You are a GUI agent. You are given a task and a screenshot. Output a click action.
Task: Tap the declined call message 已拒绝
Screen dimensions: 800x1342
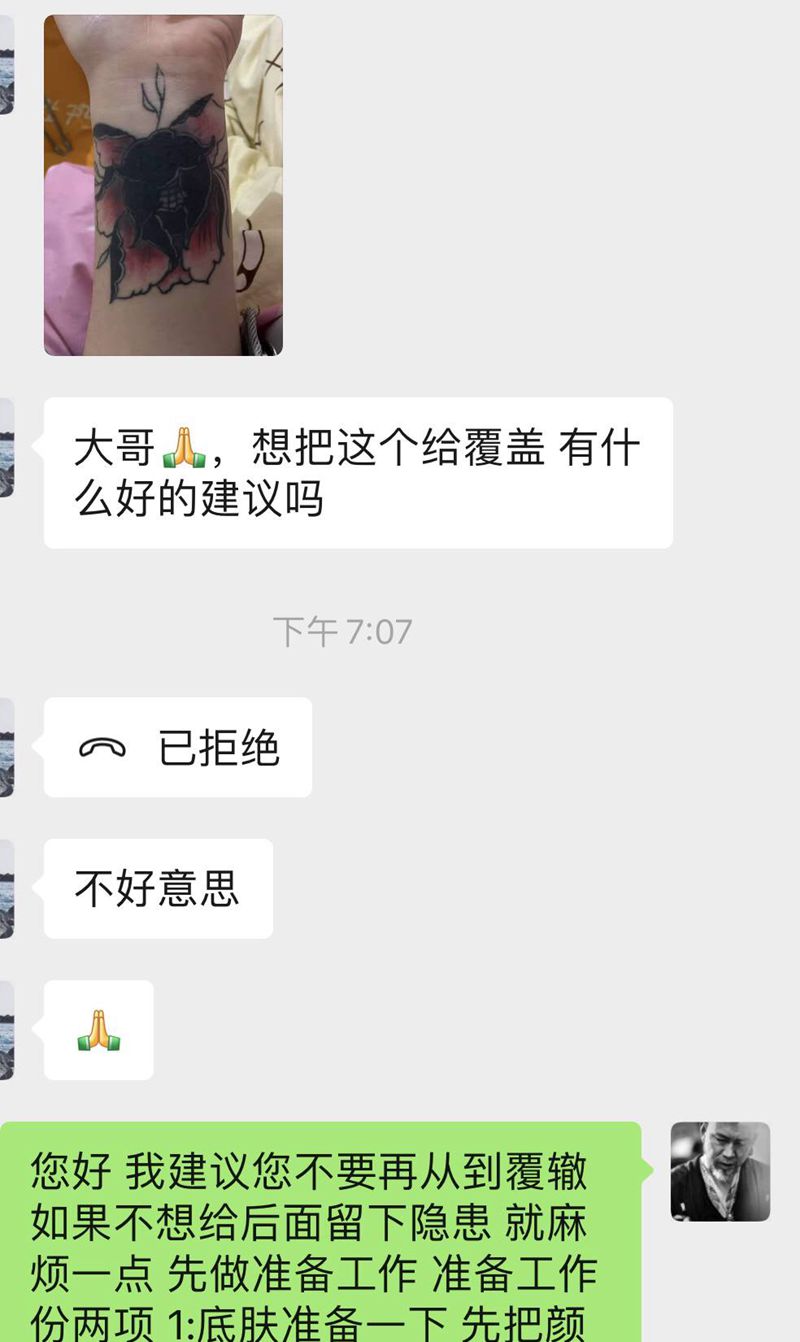click(x=178, y=748)
